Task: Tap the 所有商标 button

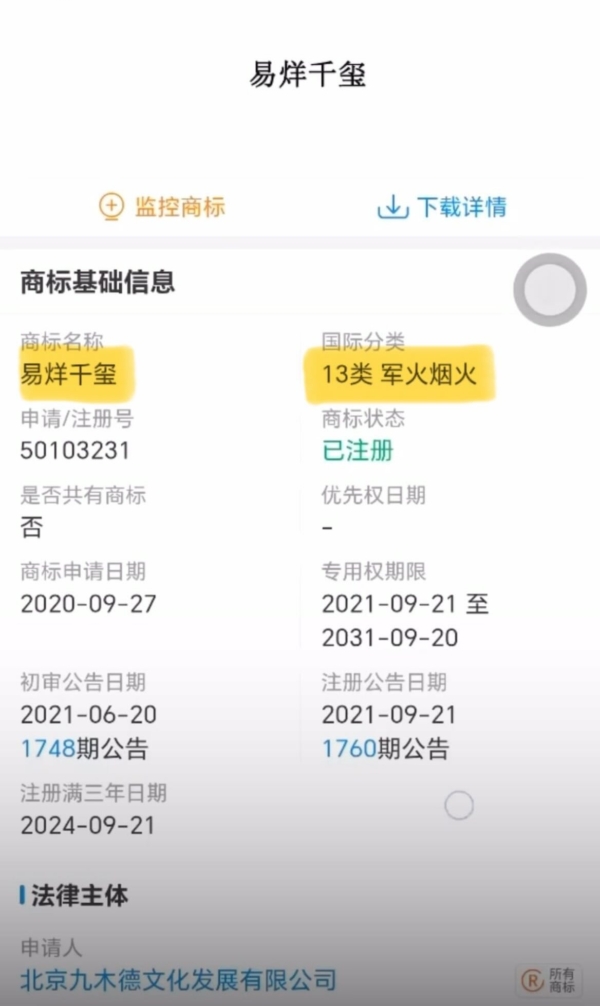Action: click(x=549, y=979)
